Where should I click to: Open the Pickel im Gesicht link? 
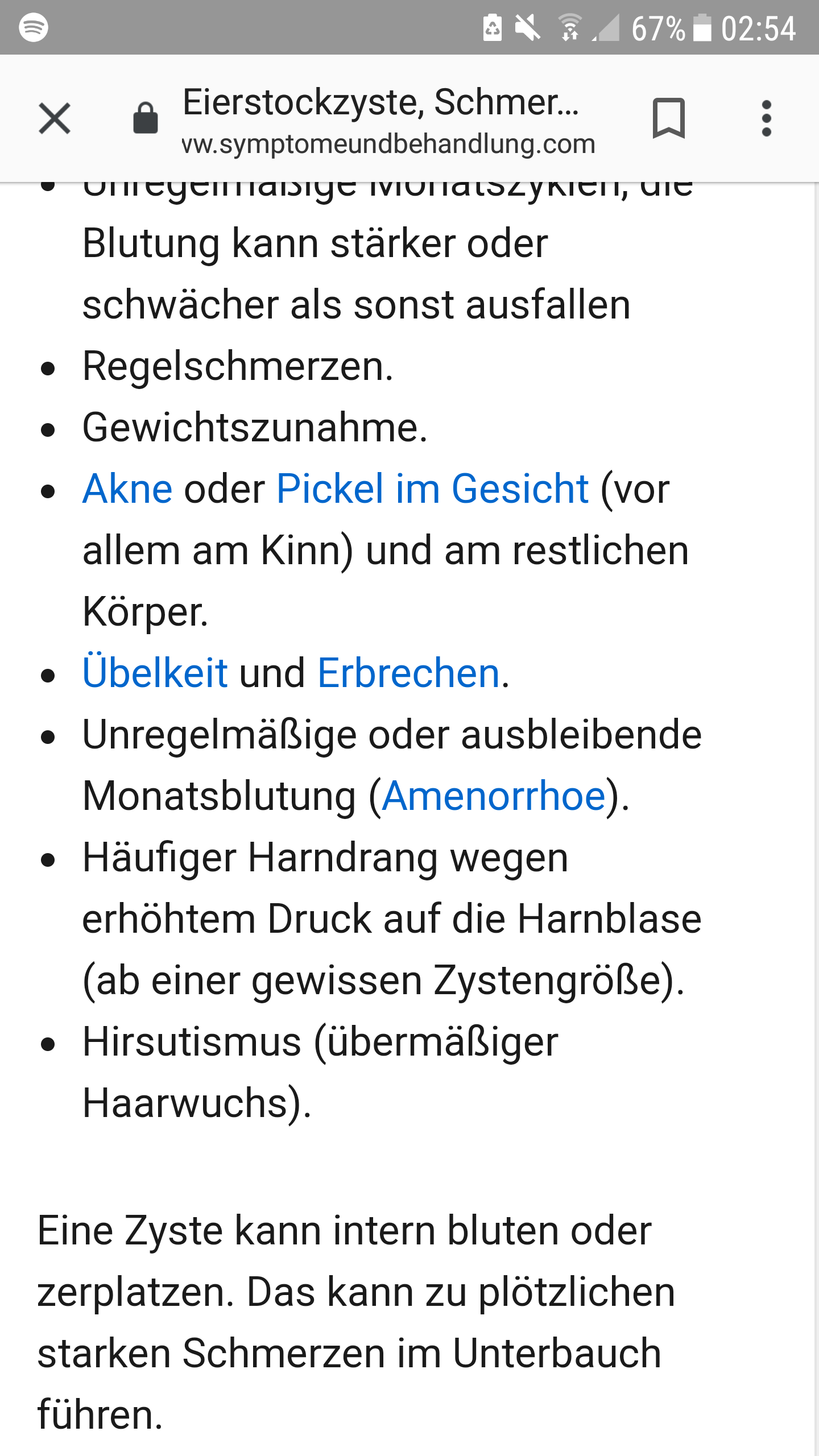(x=430, y=488)
